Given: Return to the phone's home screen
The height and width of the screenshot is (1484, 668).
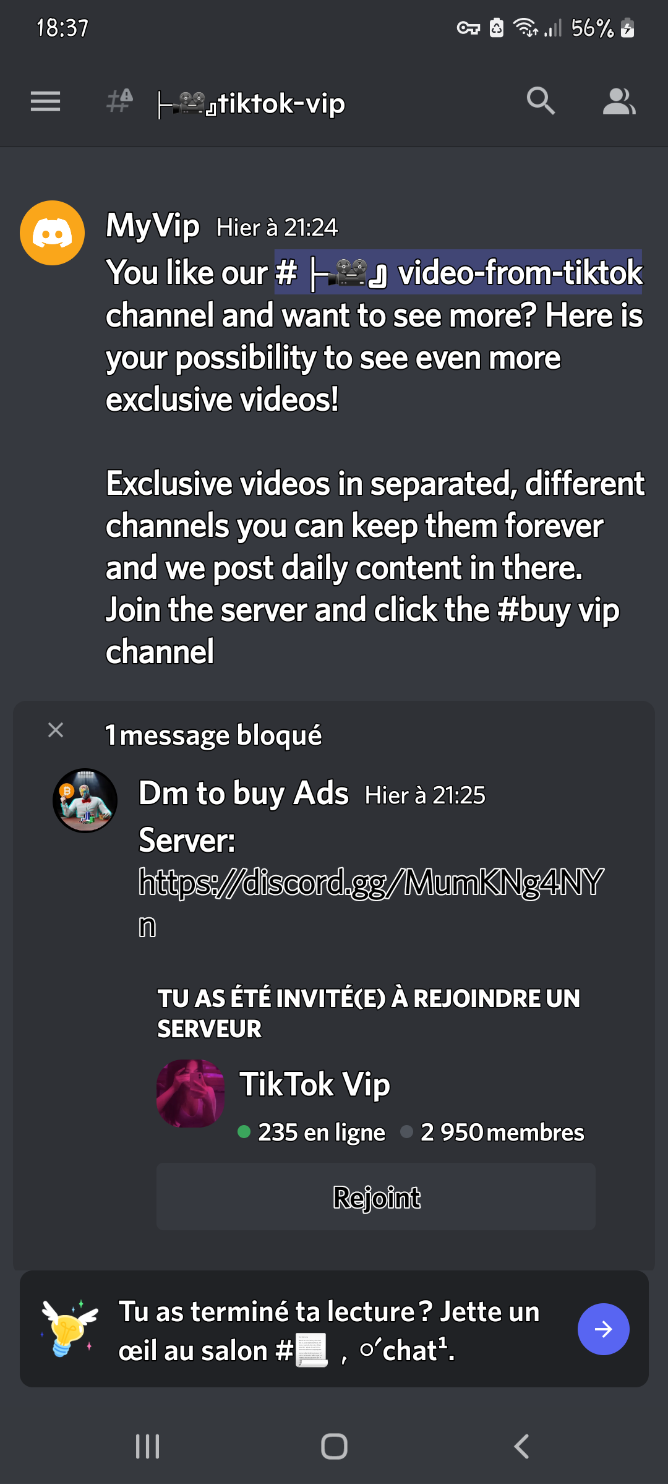Looking at the screenshot, I should pyautogui.click(x=334, y=1445).
